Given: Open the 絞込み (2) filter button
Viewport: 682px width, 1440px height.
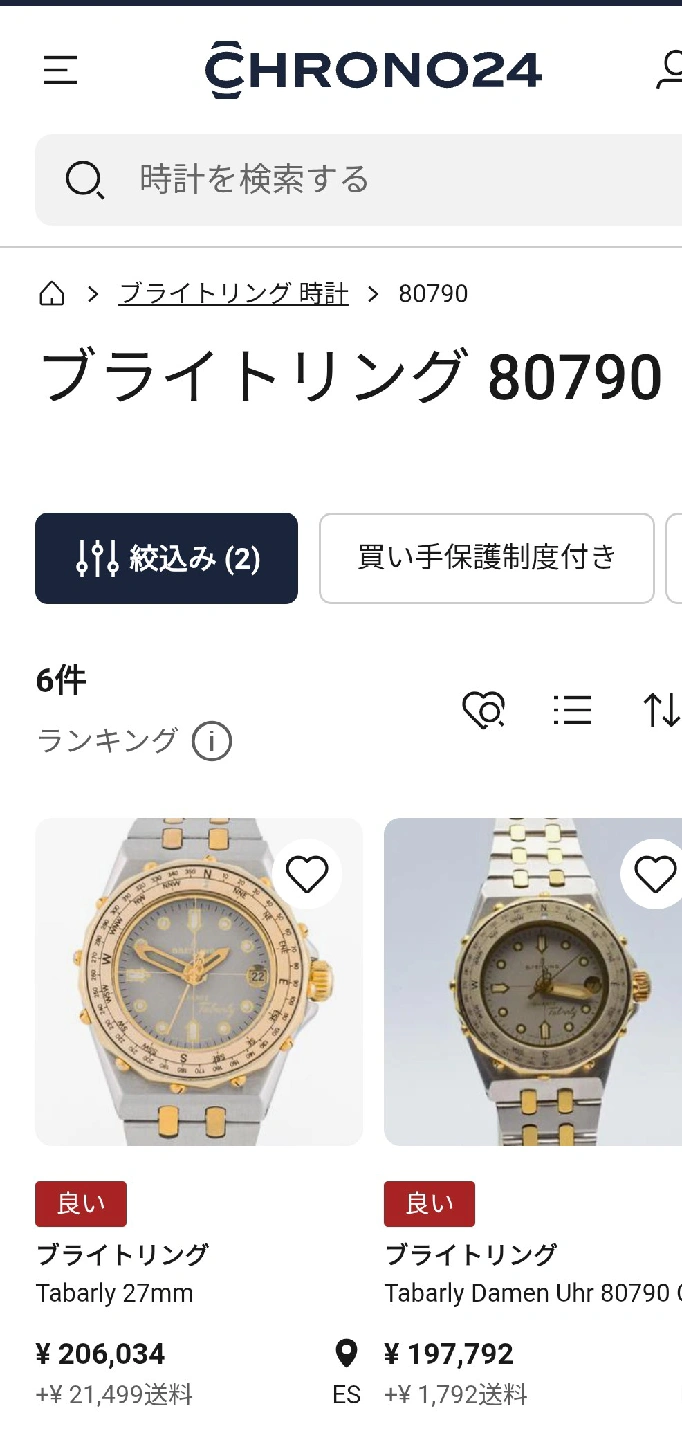Looking at the screenshot, I should point(167,558).
